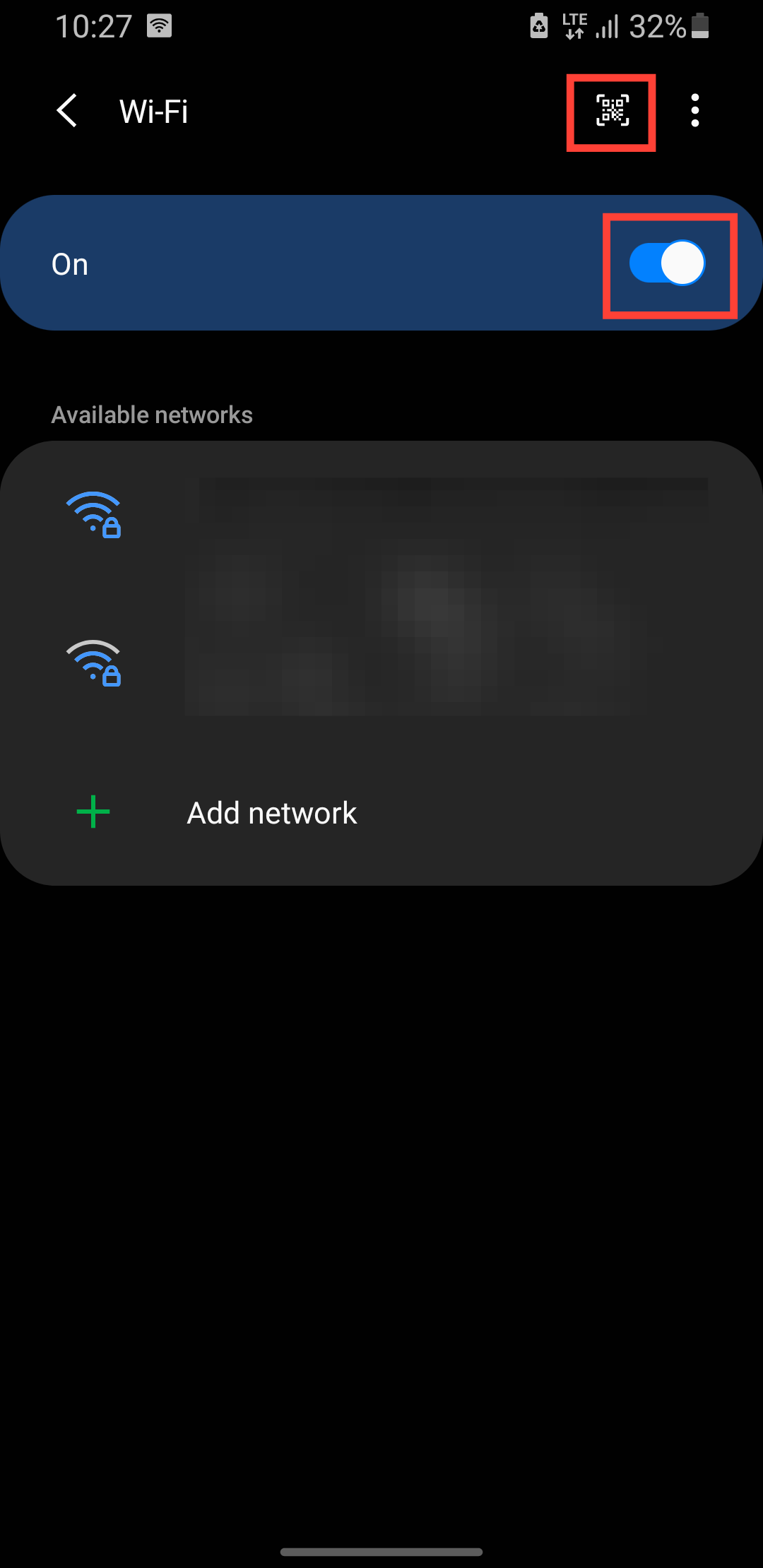Turn off the Wi-Fi switch

667,263
